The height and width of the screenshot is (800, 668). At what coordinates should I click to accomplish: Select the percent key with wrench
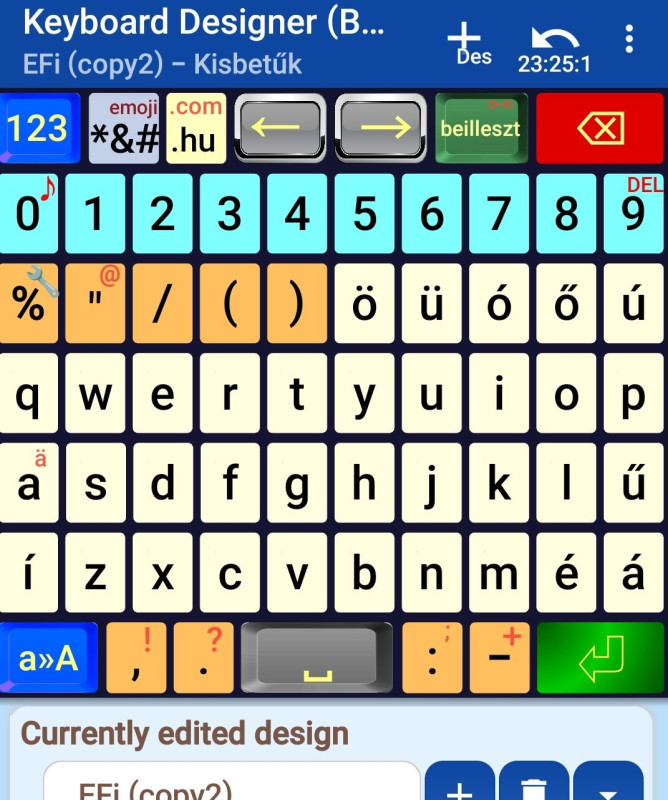[30, 304]
